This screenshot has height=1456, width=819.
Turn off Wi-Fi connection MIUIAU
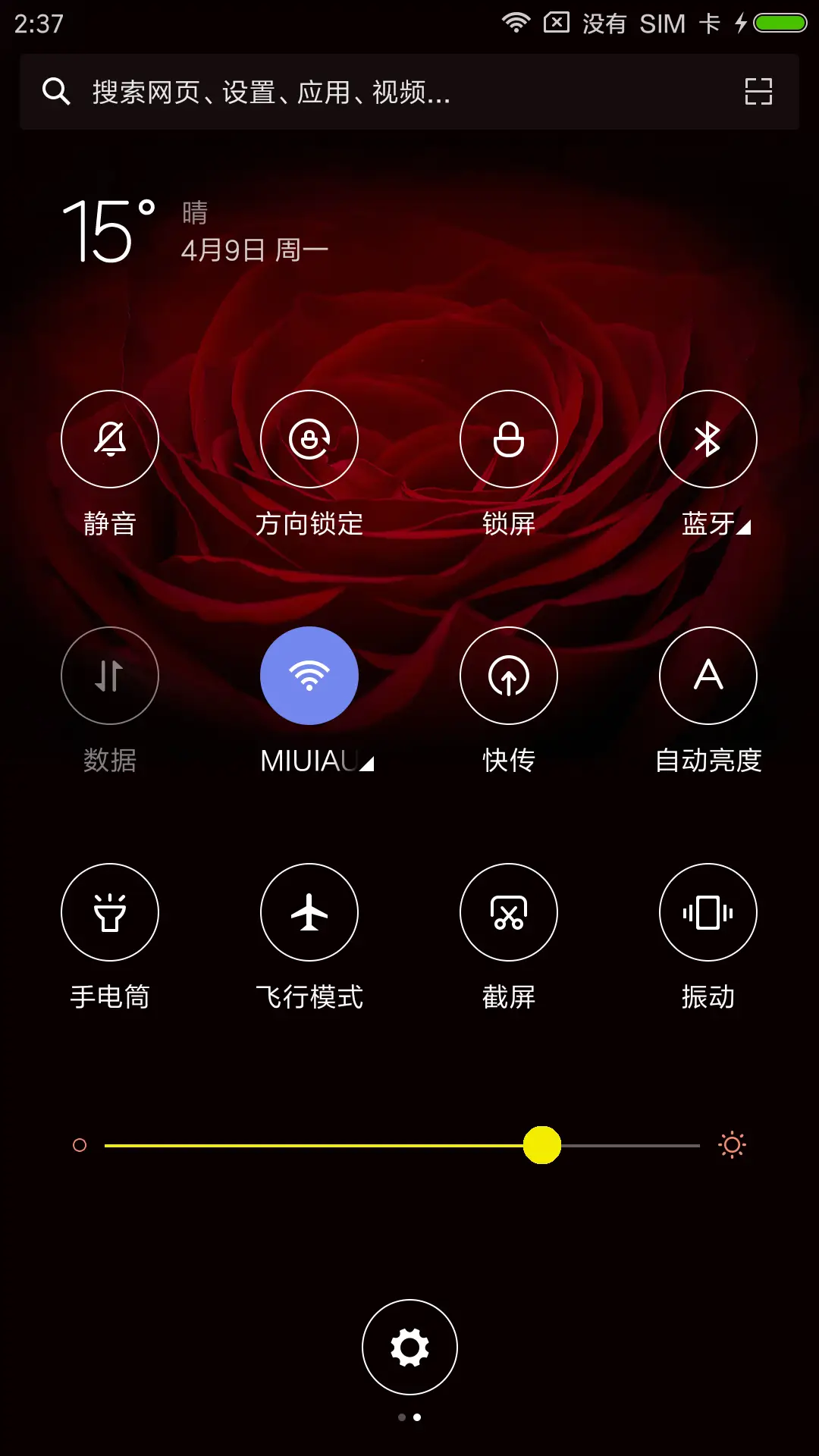coord(309,676)
